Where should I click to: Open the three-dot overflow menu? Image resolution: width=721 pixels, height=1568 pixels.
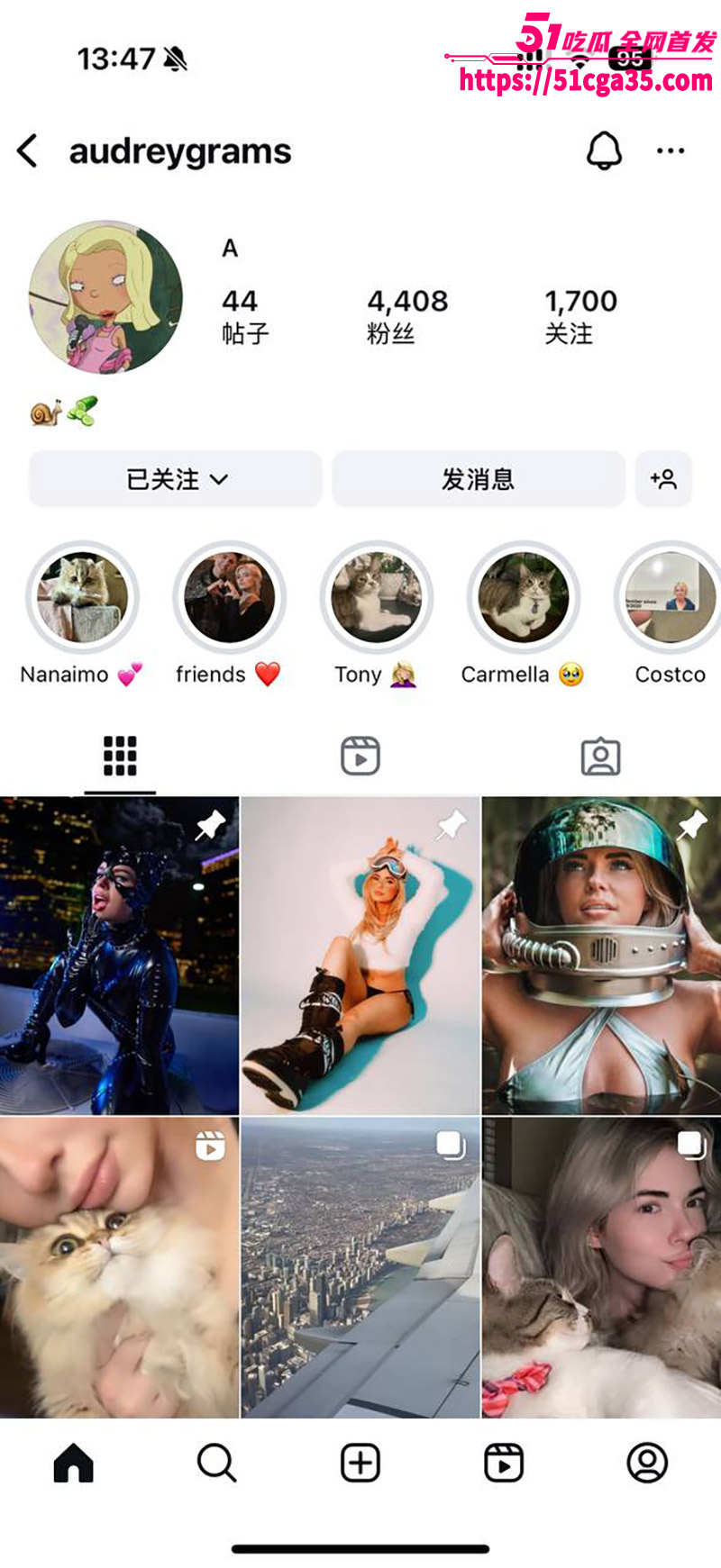click(671, 151)
